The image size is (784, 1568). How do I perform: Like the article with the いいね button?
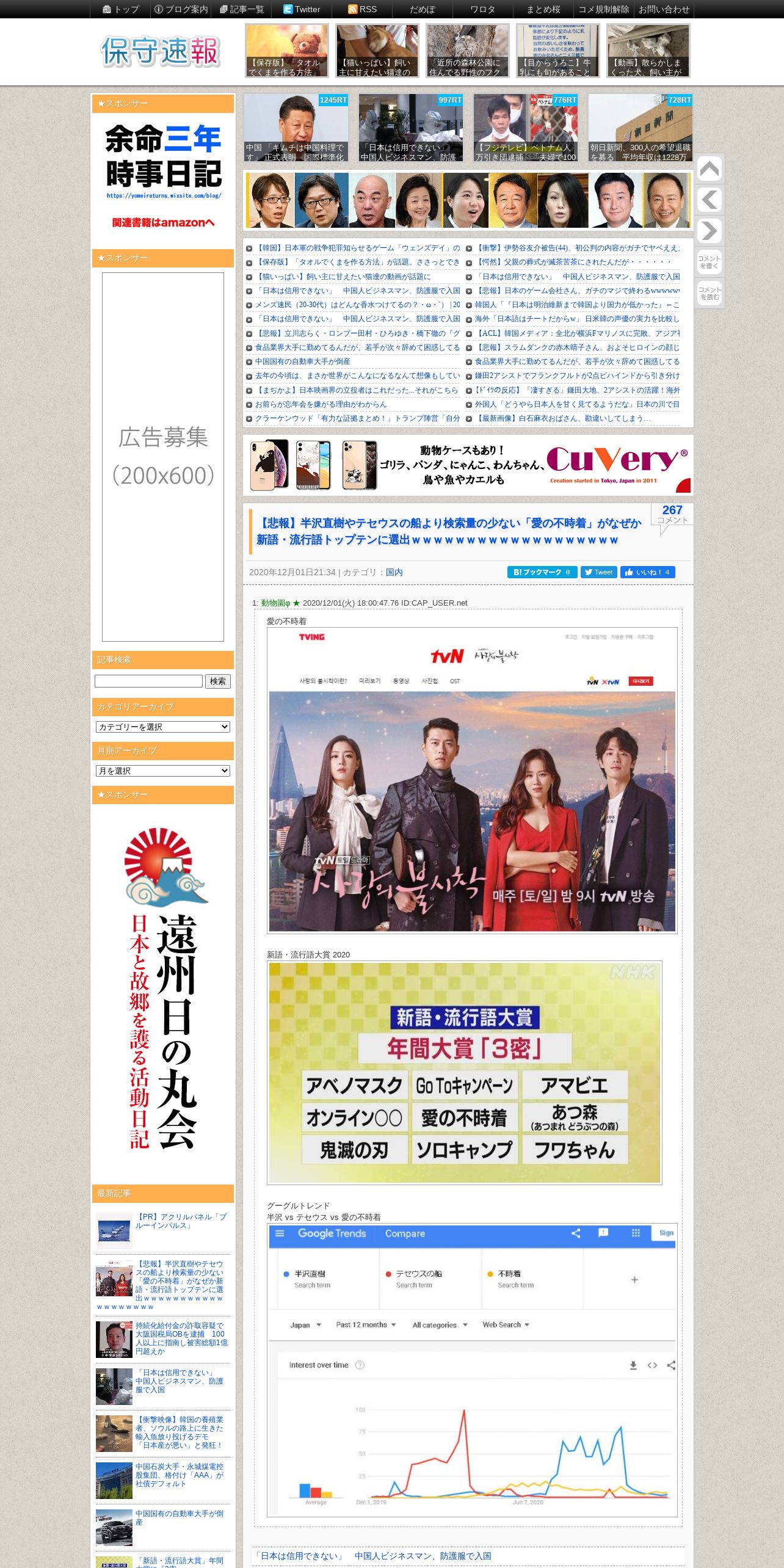pyautogui.click(x=647, y=572)
